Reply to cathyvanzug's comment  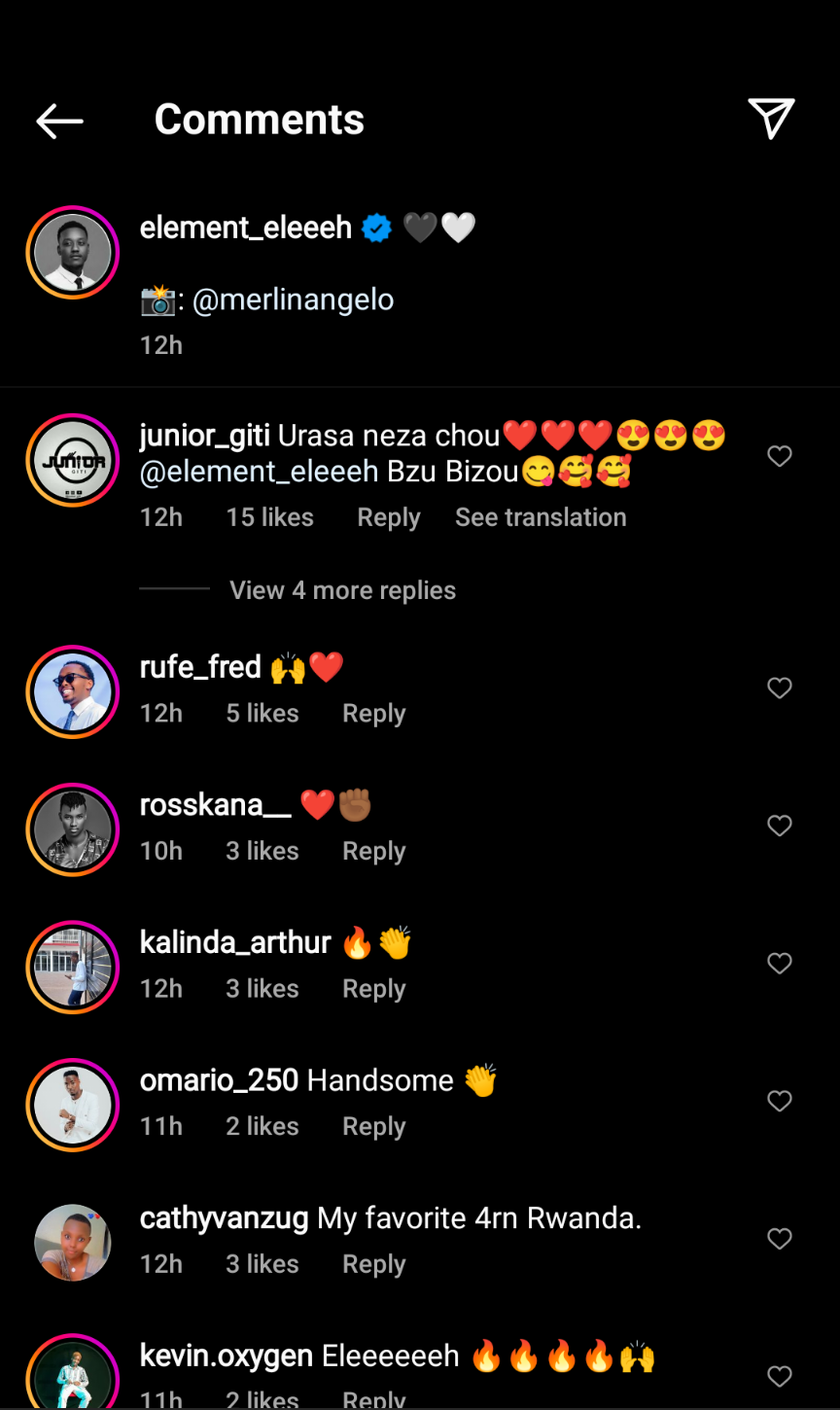point(373,1264)
